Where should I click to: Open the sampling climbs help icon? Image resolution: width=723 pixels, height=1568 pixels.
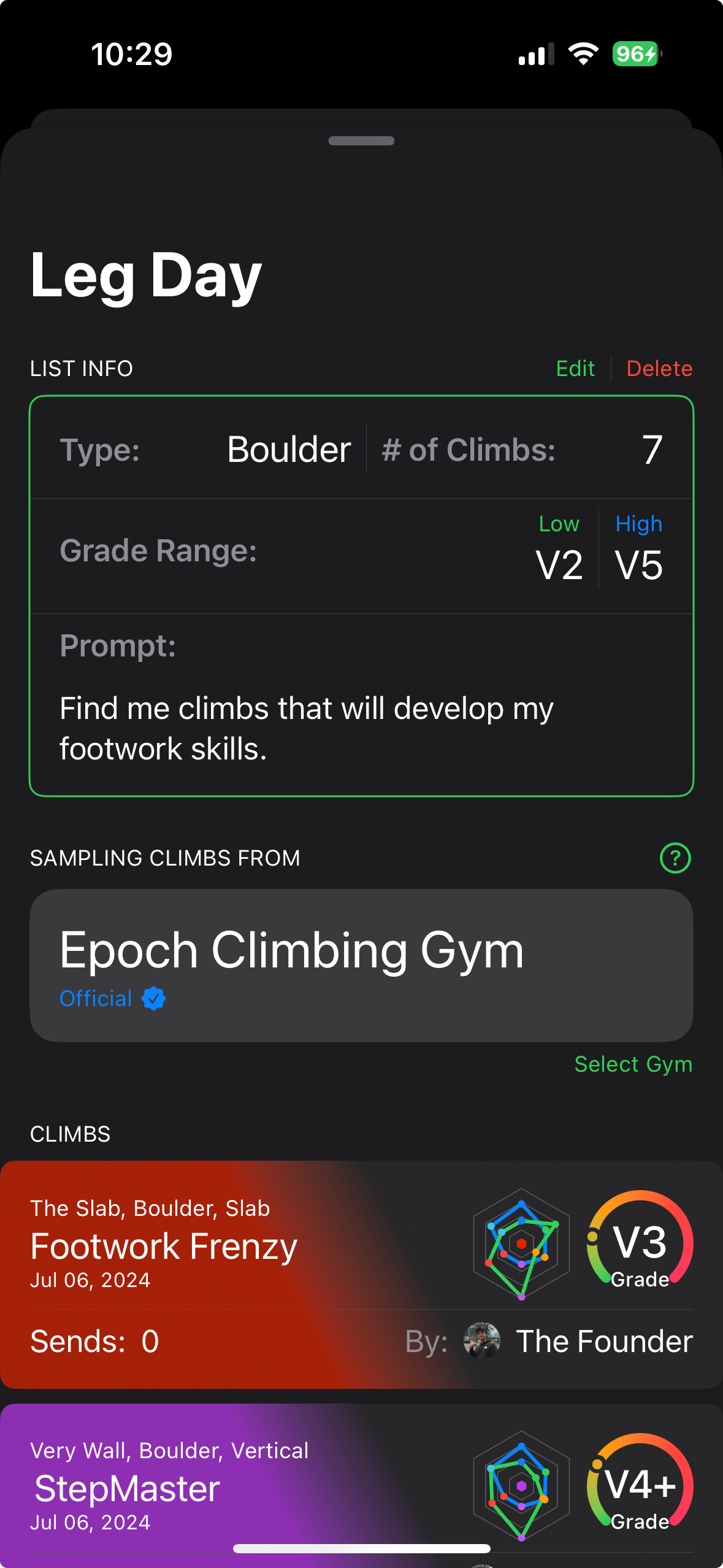[675, 858]
